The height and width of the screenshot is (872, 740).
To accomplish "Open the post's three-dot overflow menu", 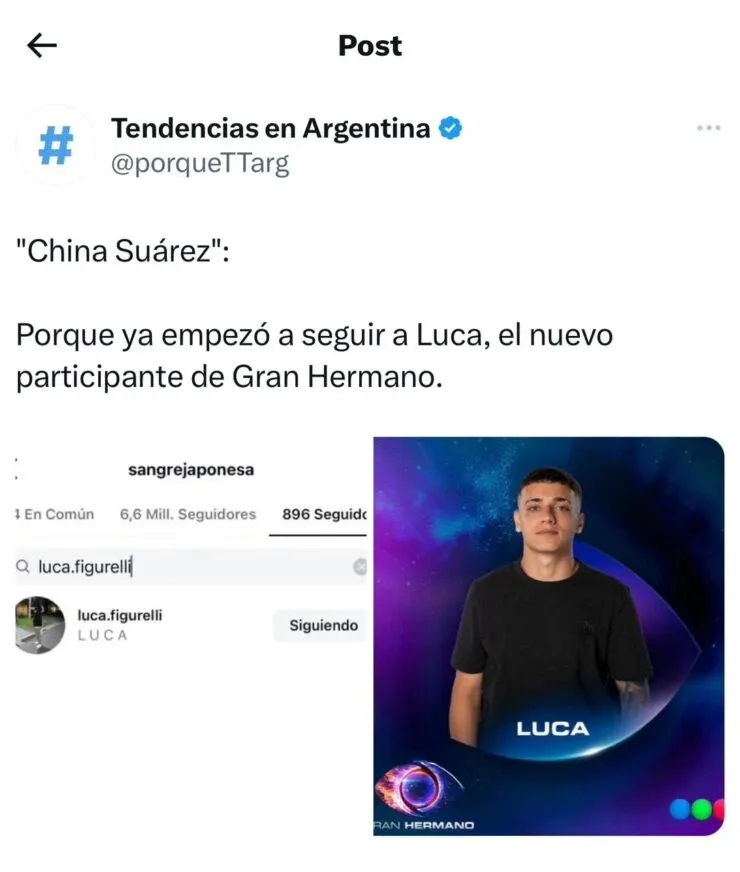I will (708, 128).
